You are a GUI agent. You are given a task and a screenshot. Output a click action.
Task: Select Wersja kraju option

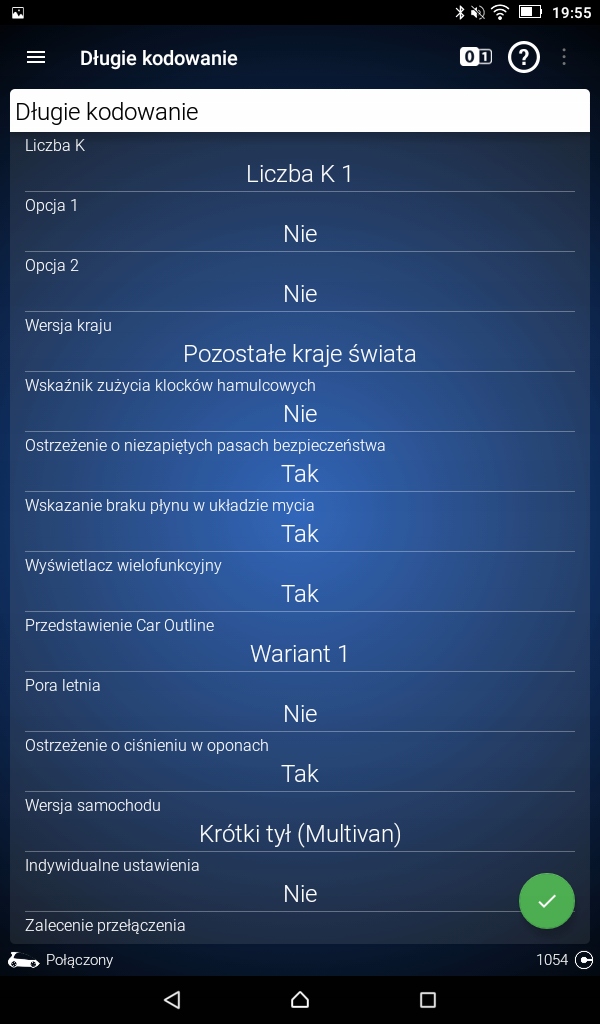pos(300,354)
